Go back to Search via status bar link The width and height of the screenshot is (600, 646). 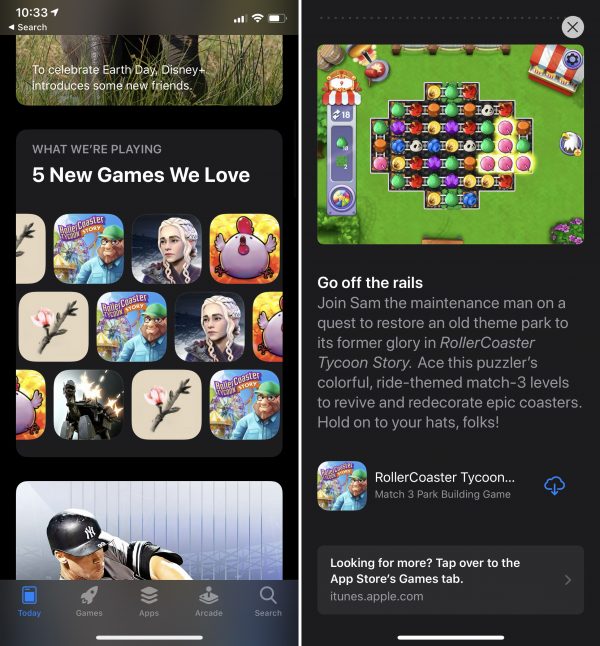(x=28, y=27)
